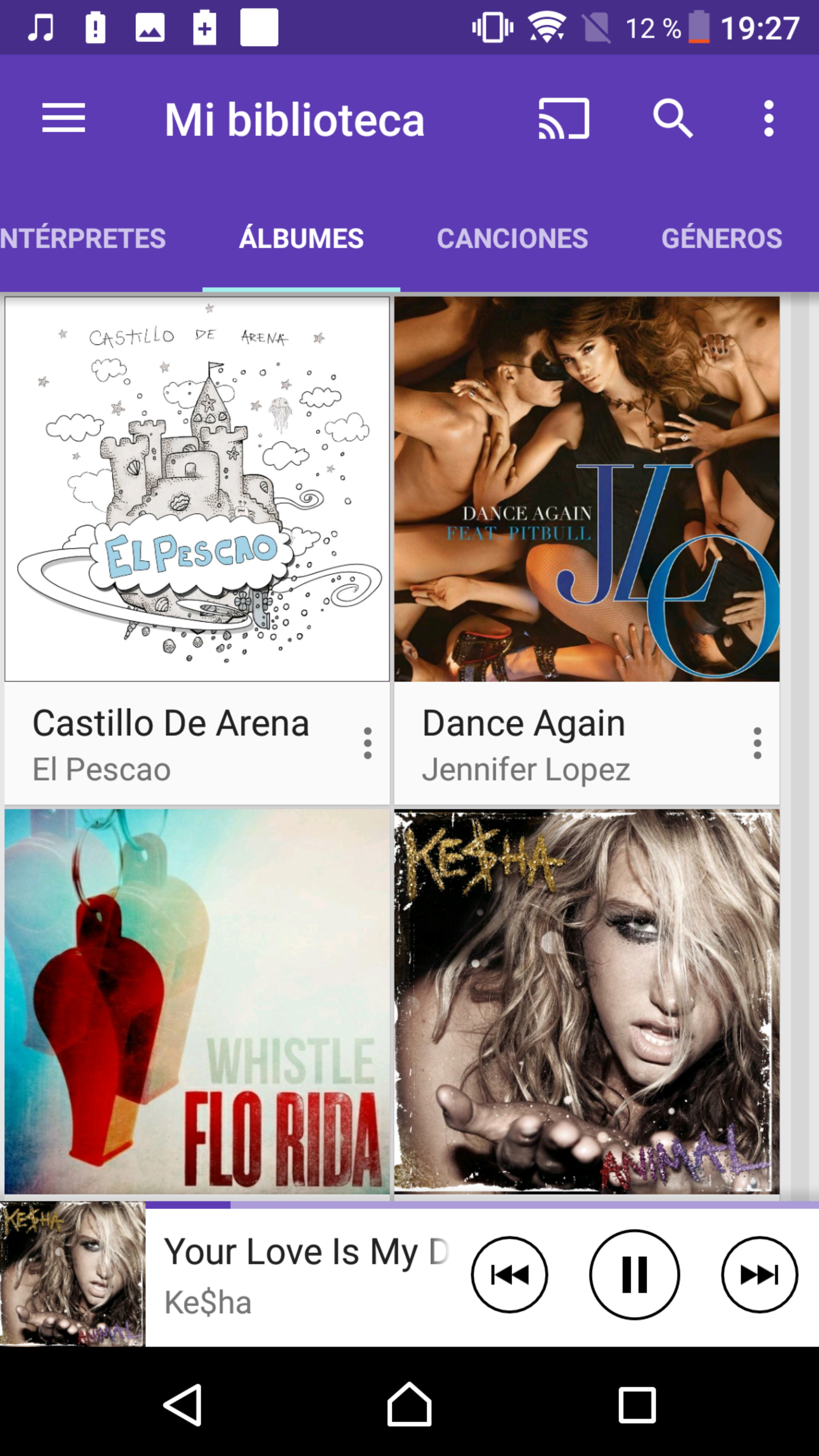Expand the now playing song title

pos(305,1252)
